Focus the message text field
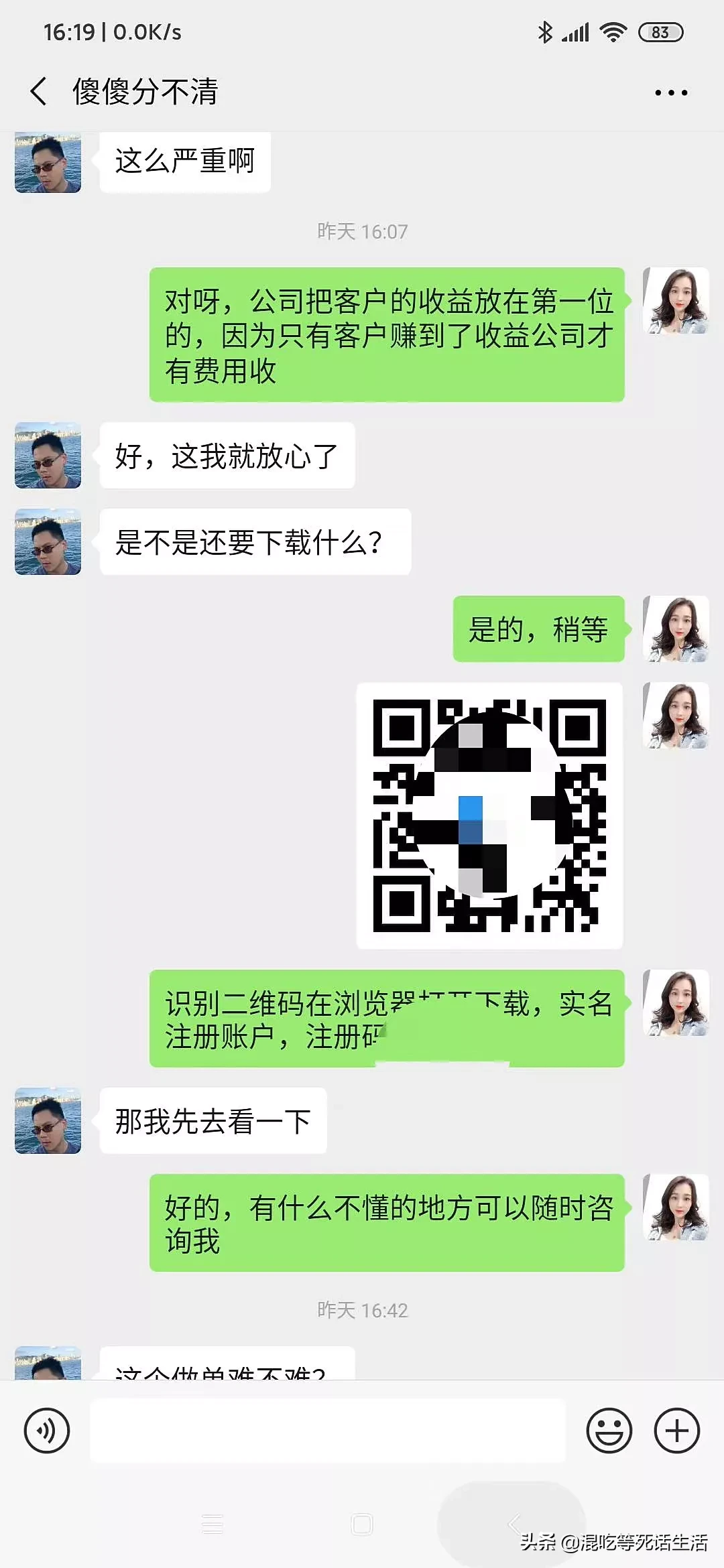This screenshot has height=1568, width=724. click(x=328, y=1431)
